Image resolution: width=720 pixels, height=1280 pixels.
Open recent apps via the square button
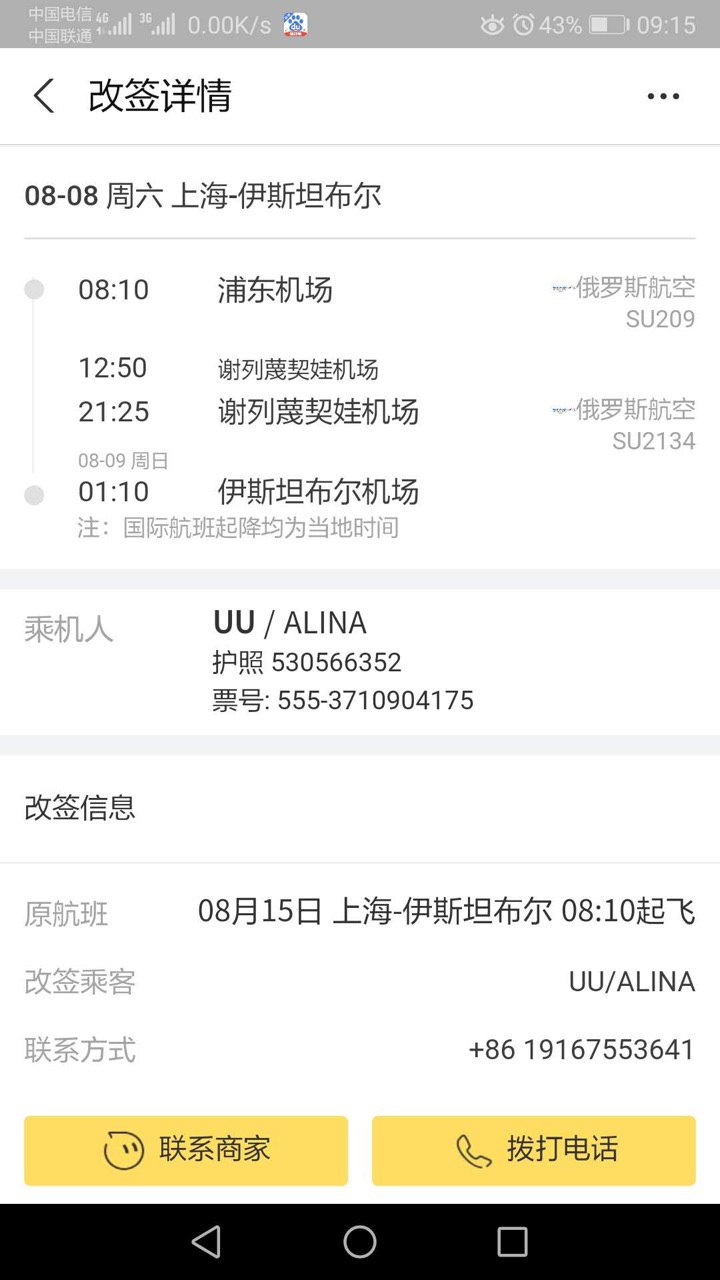[512, 1241]
